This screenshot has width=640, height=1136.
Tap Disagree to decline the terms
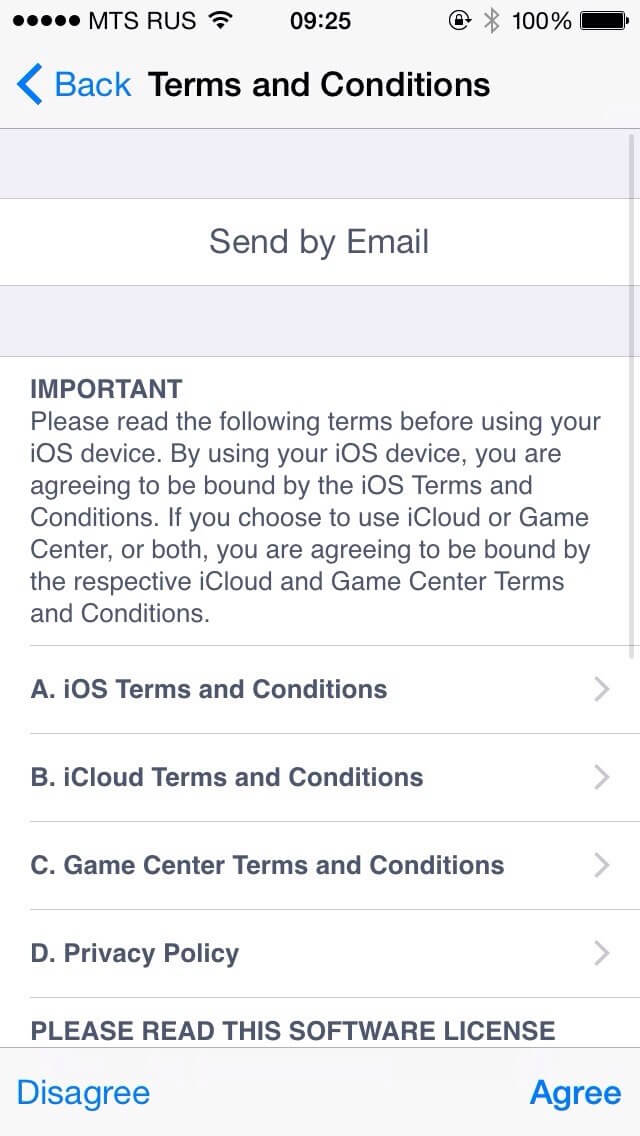[x=83, y=1093]
